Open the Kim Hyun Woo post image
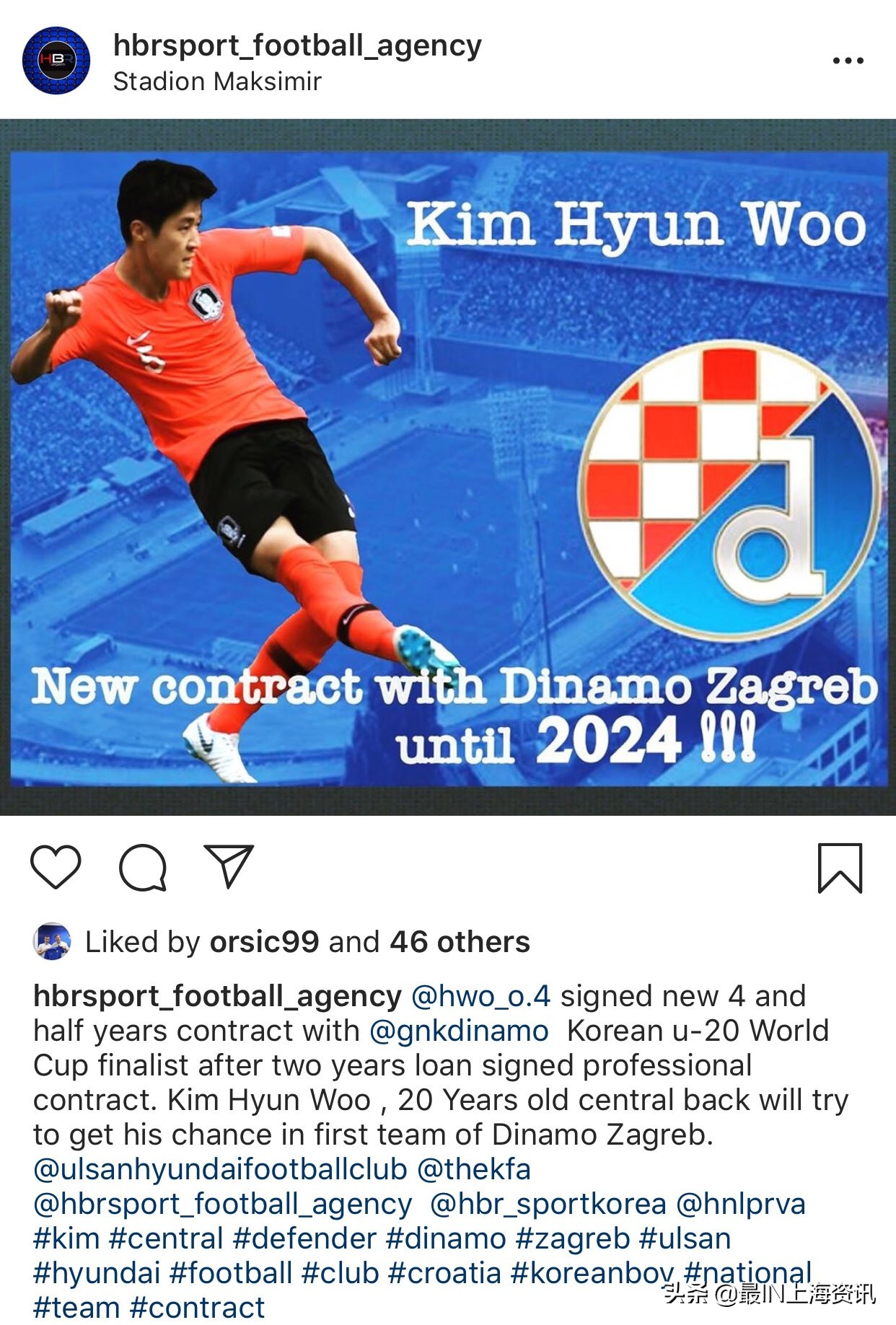 [x=448, y=467]
